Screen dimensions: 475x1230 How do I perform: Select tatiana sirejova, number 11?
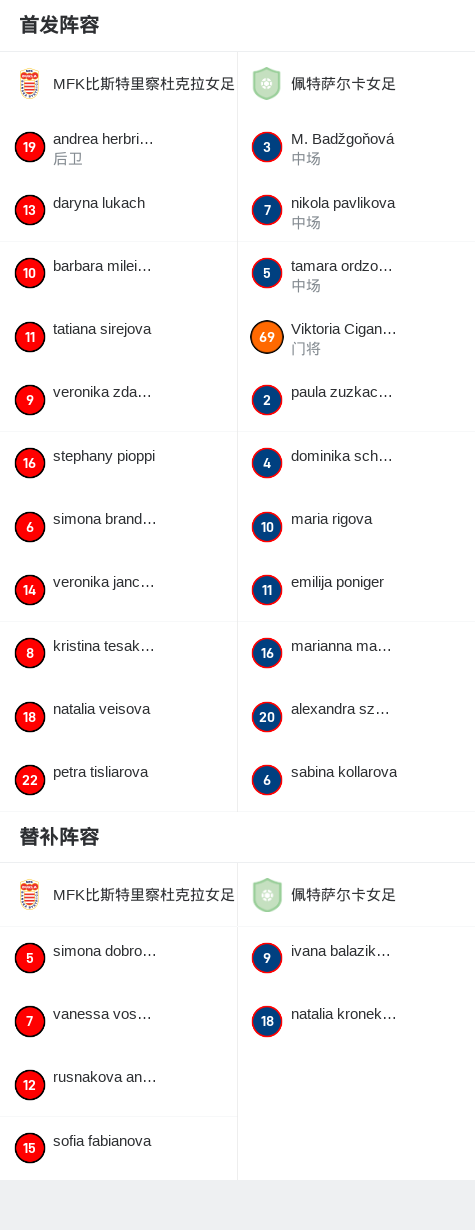pos(118,337)
